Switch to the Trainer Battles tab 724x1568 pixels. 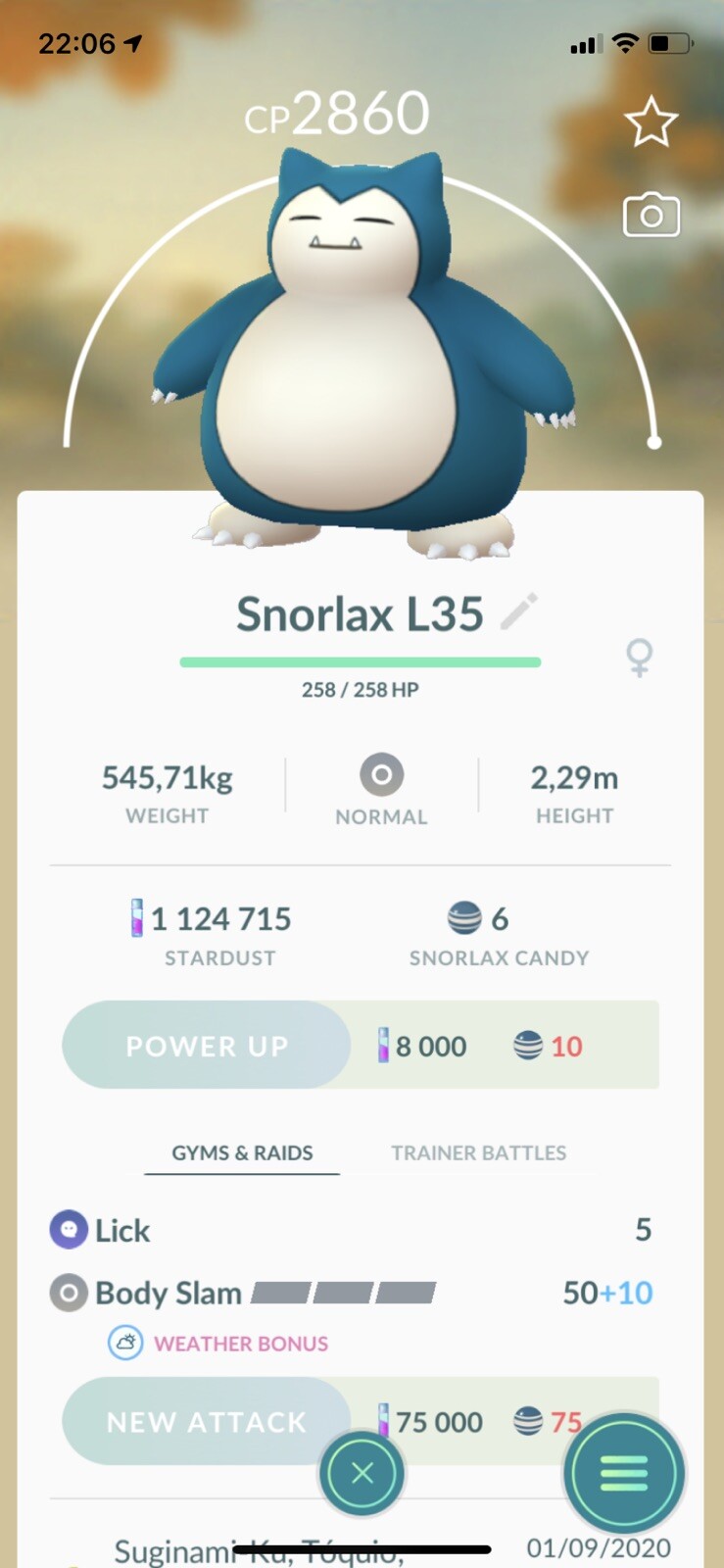(478, 1153)
